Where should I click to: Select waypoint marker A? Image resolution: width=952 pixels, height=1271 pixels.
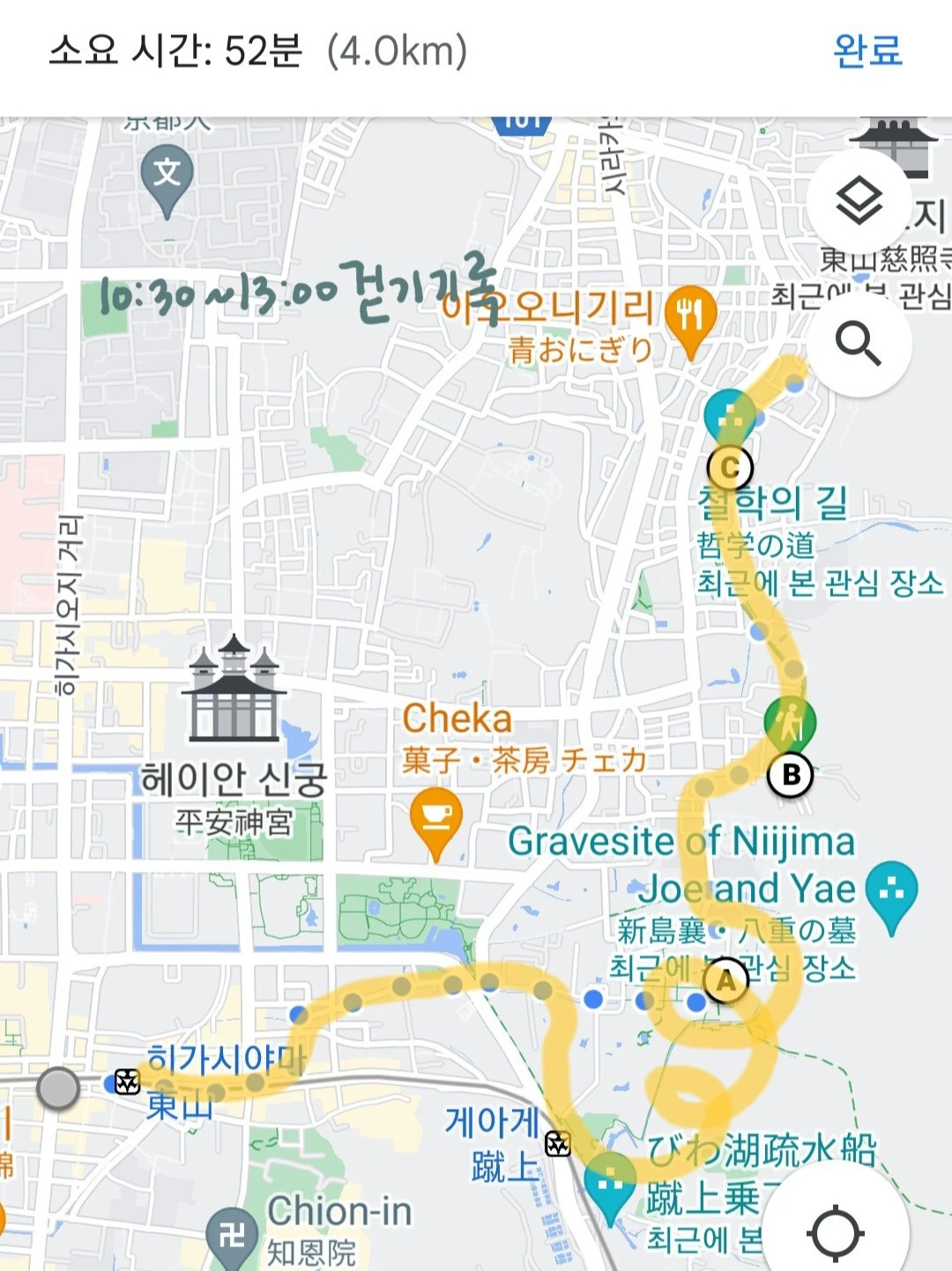[x=726, y=980]
